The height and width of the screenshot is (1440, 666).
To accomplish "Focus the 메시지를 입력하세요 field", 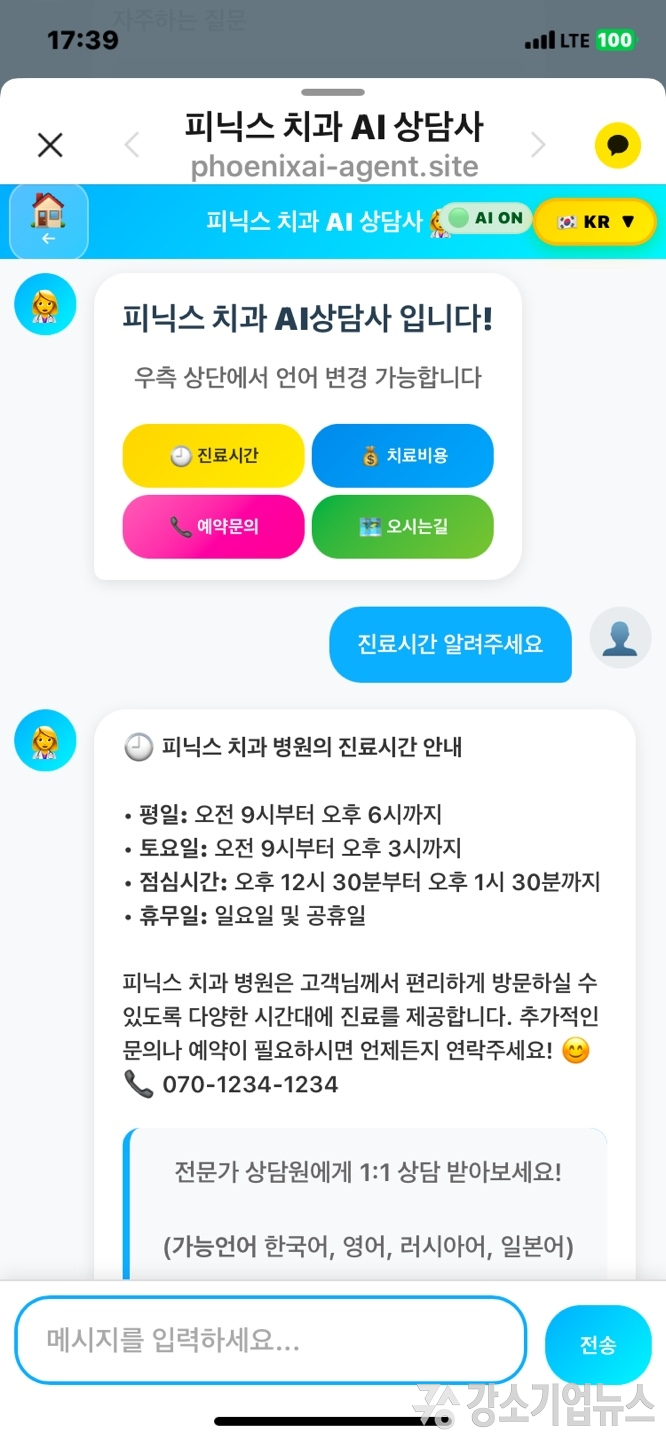I will [270, 1340].
